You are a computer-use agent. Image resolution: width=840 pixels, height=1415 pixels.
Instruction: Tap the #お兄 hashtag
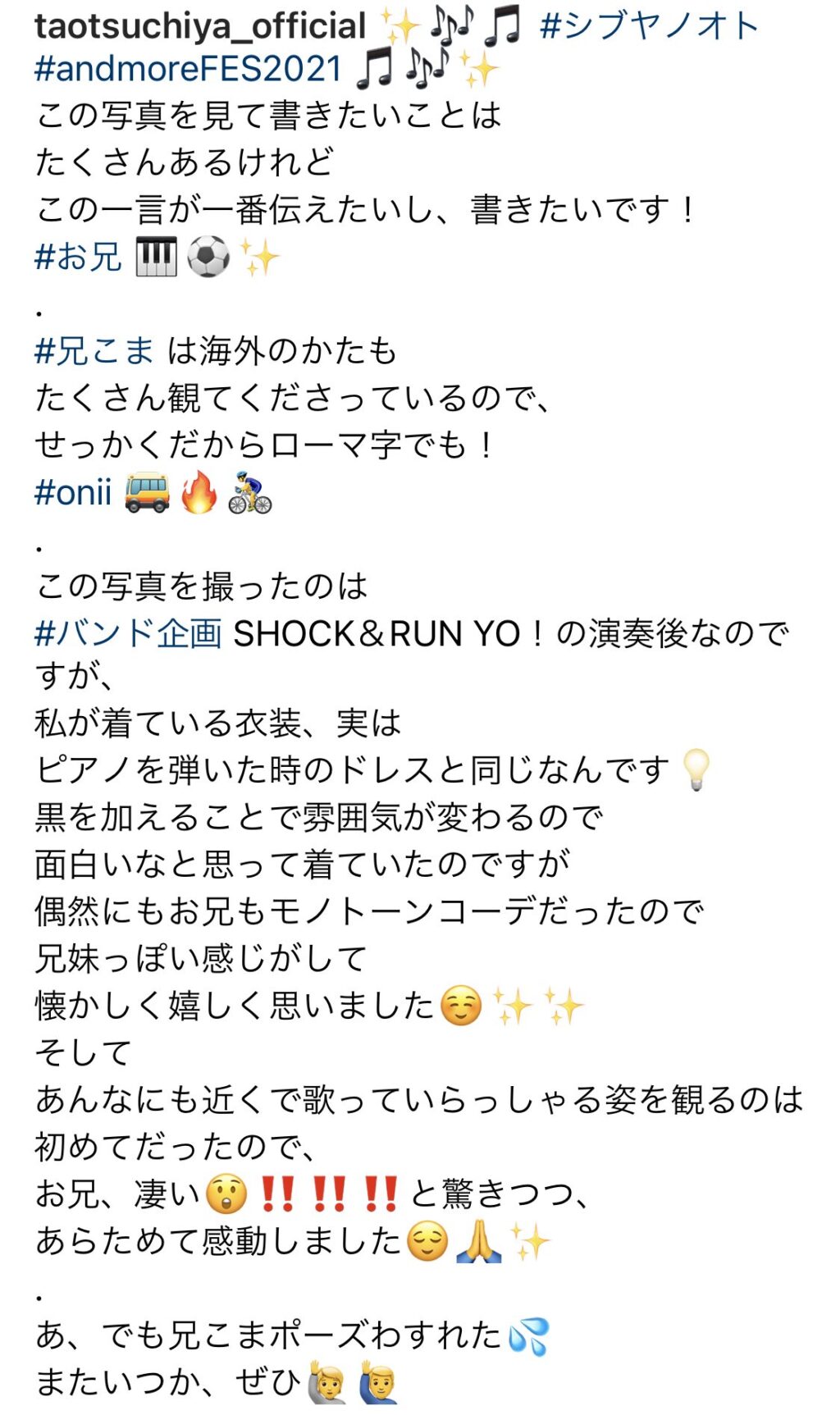click(78, 257)
